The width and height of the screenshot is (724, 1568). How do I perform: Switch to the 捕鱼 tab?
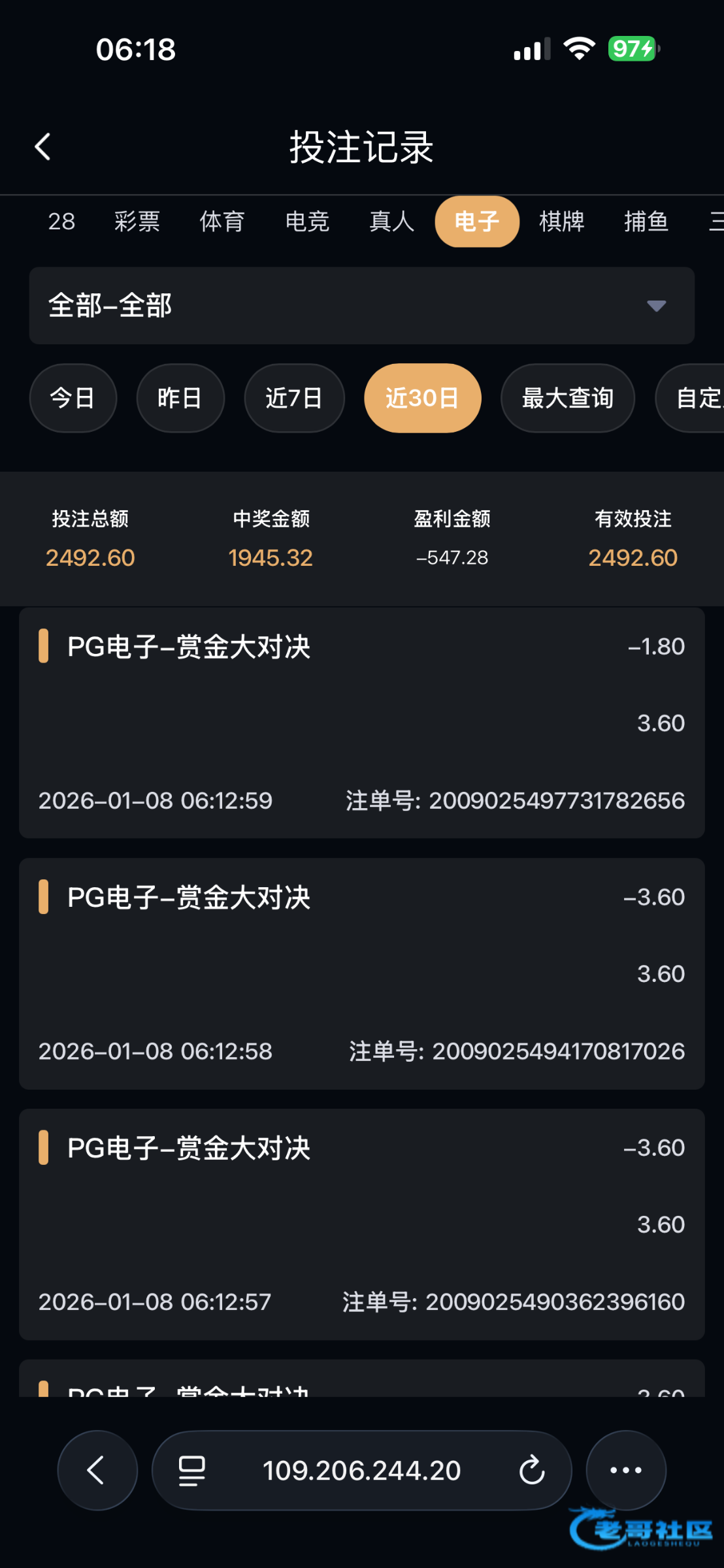pos(646,221)
